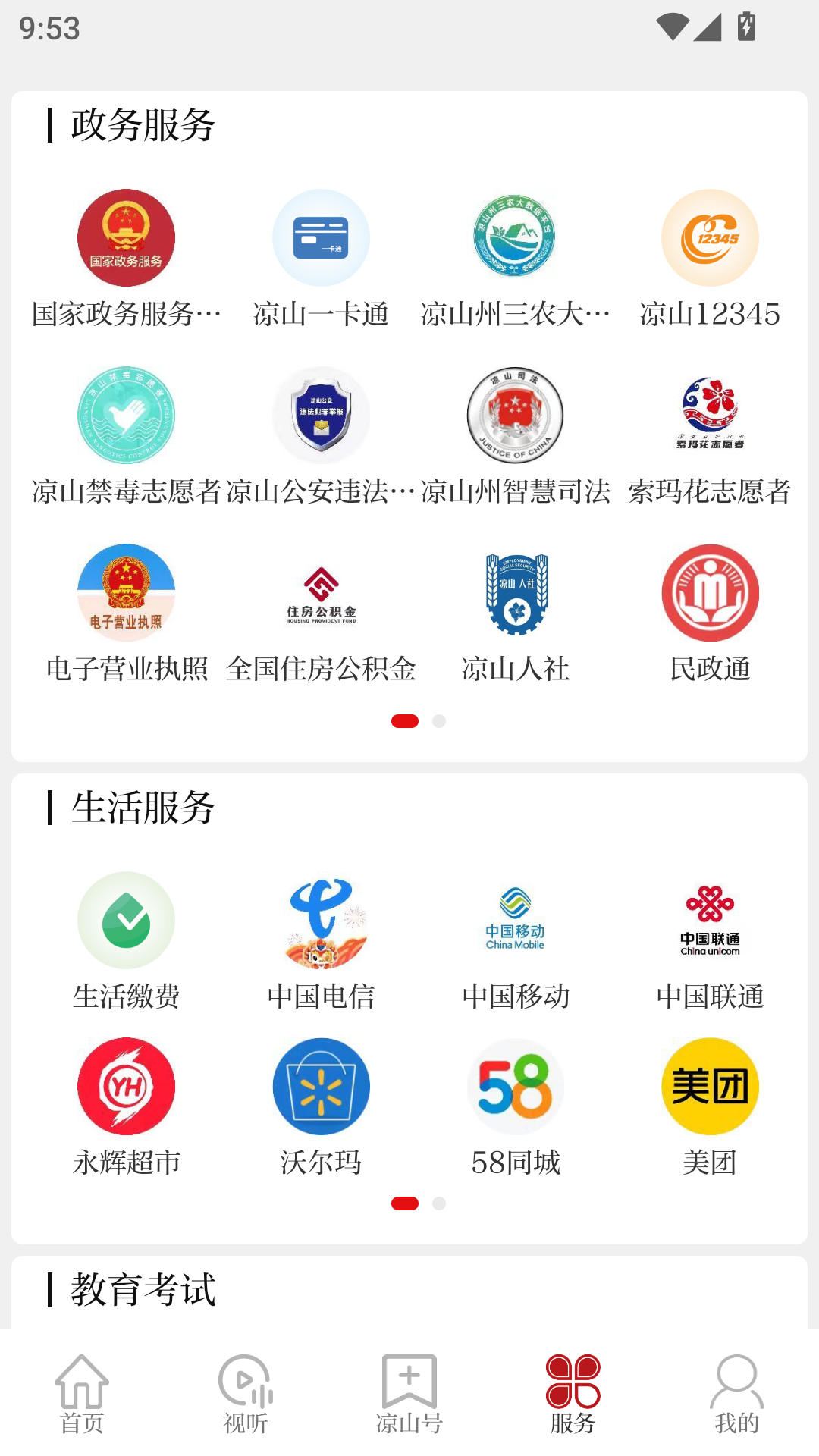819x1456 pixels.
Task: Open 凉山人社 service
Action: click(515, 593)
